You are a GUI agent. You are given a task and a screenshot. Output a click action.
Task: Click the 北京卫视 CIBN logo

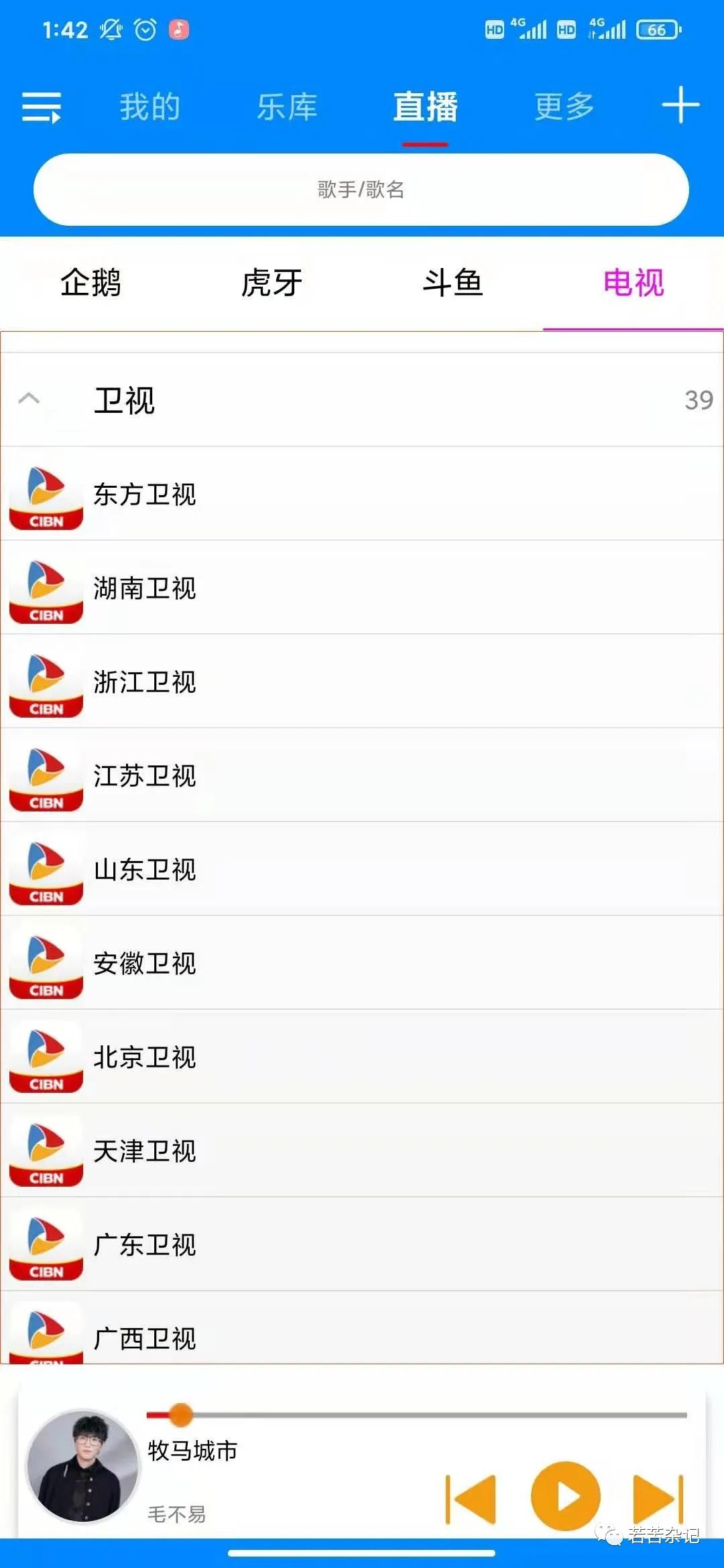click(45, 1057)
